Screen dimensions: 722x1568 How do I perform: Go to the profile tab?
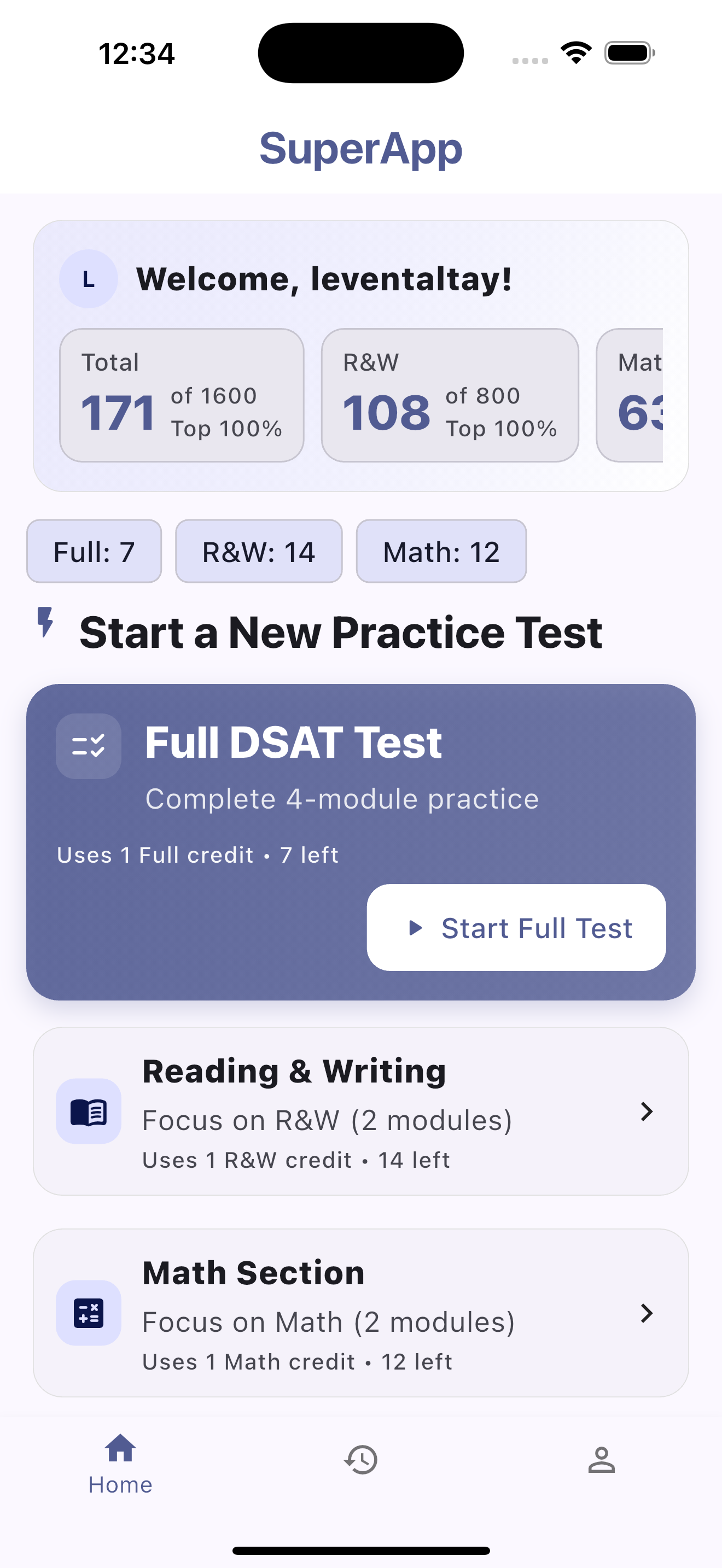(601, 1460)
